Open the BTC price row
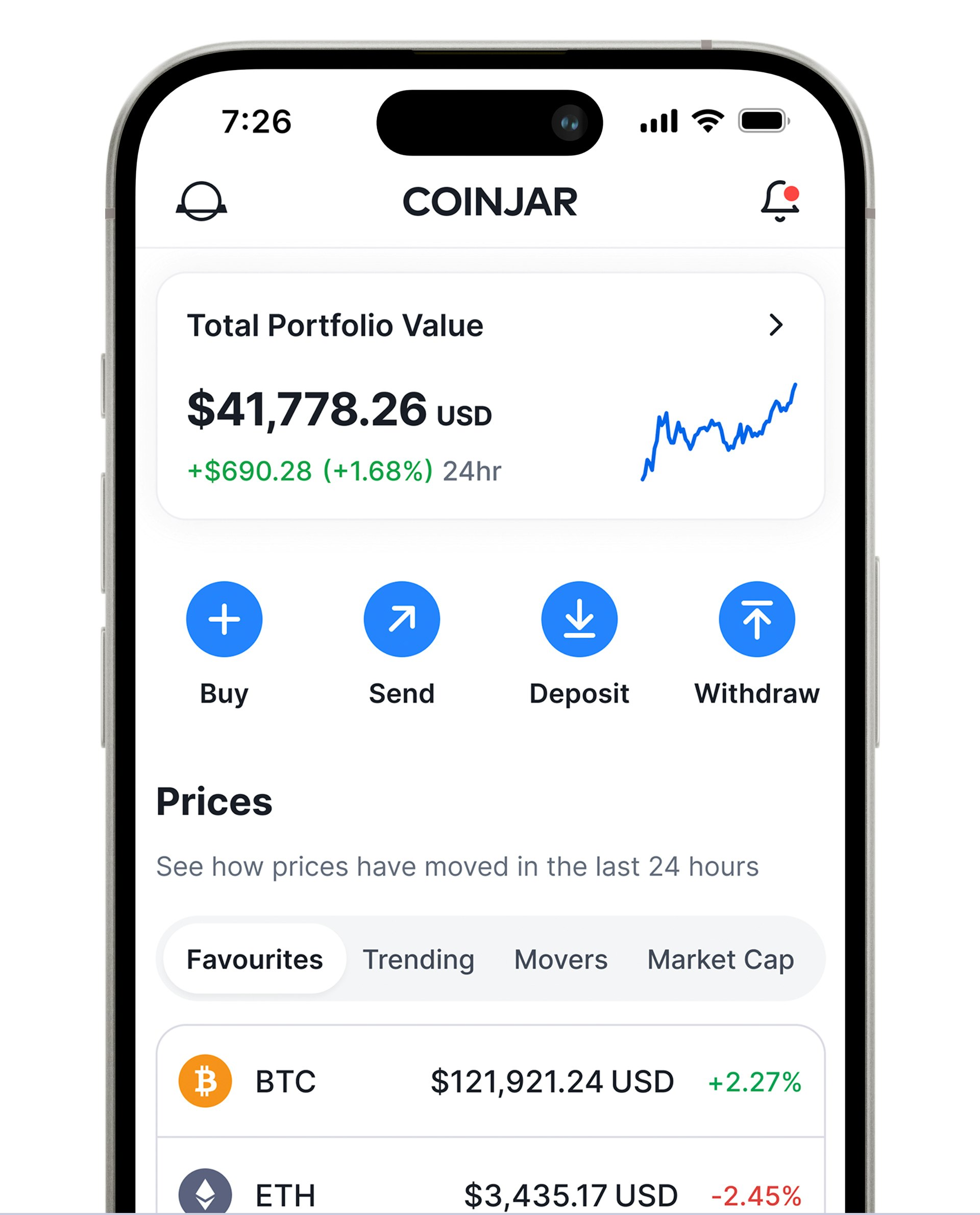The width and height of the screenshot is (980, 1215). 490,1081
